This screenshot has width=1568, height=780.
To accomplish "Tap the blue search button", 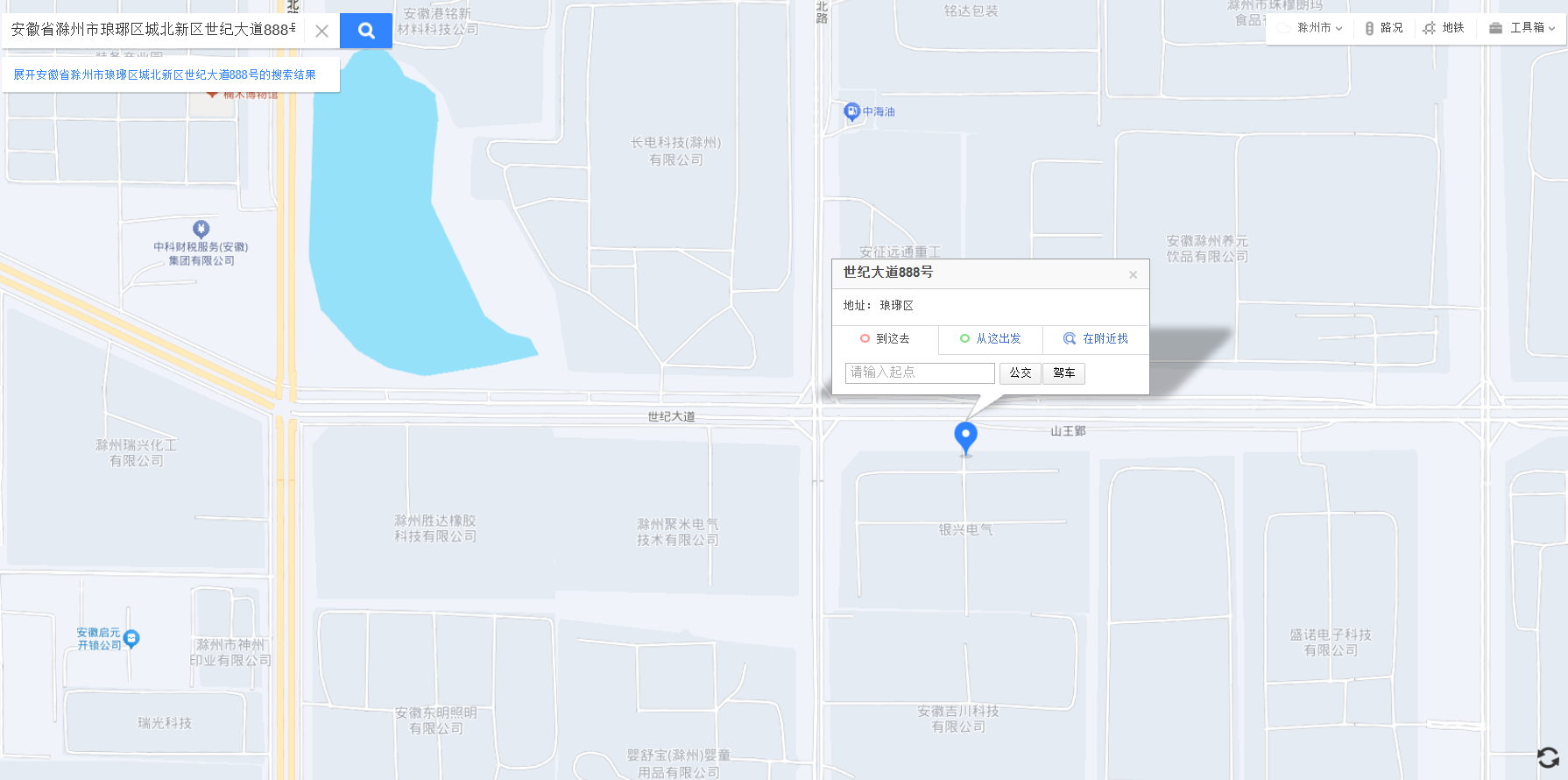I will click(366, 31).
